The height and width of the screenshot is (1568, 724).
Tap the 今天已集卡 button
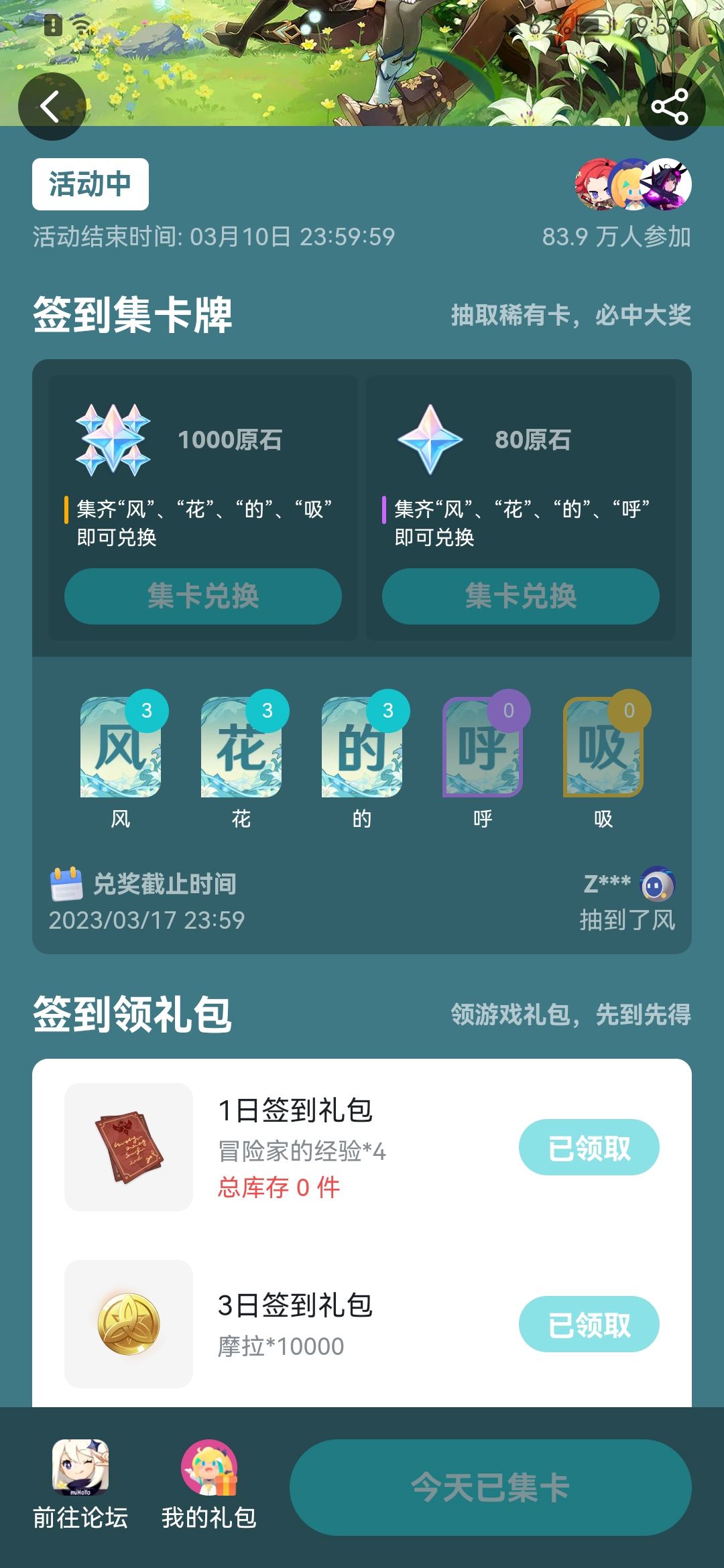tap(491, 1488)
